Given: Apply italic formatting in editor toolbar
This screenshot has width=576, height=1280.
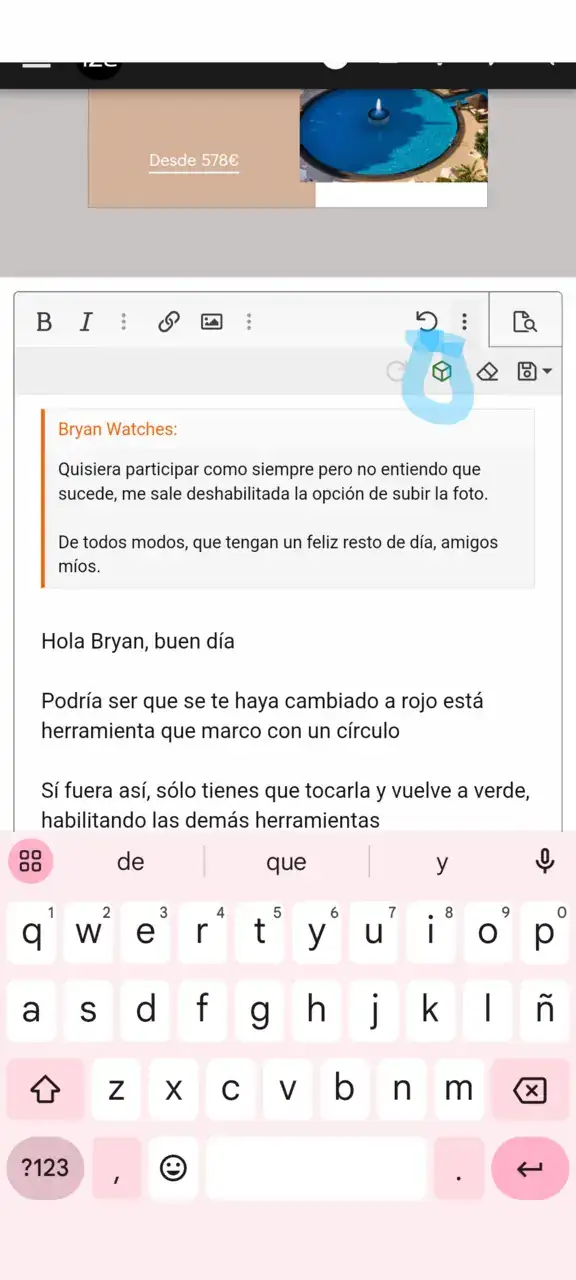Looking at the screenshot, I should click(86, 322).
